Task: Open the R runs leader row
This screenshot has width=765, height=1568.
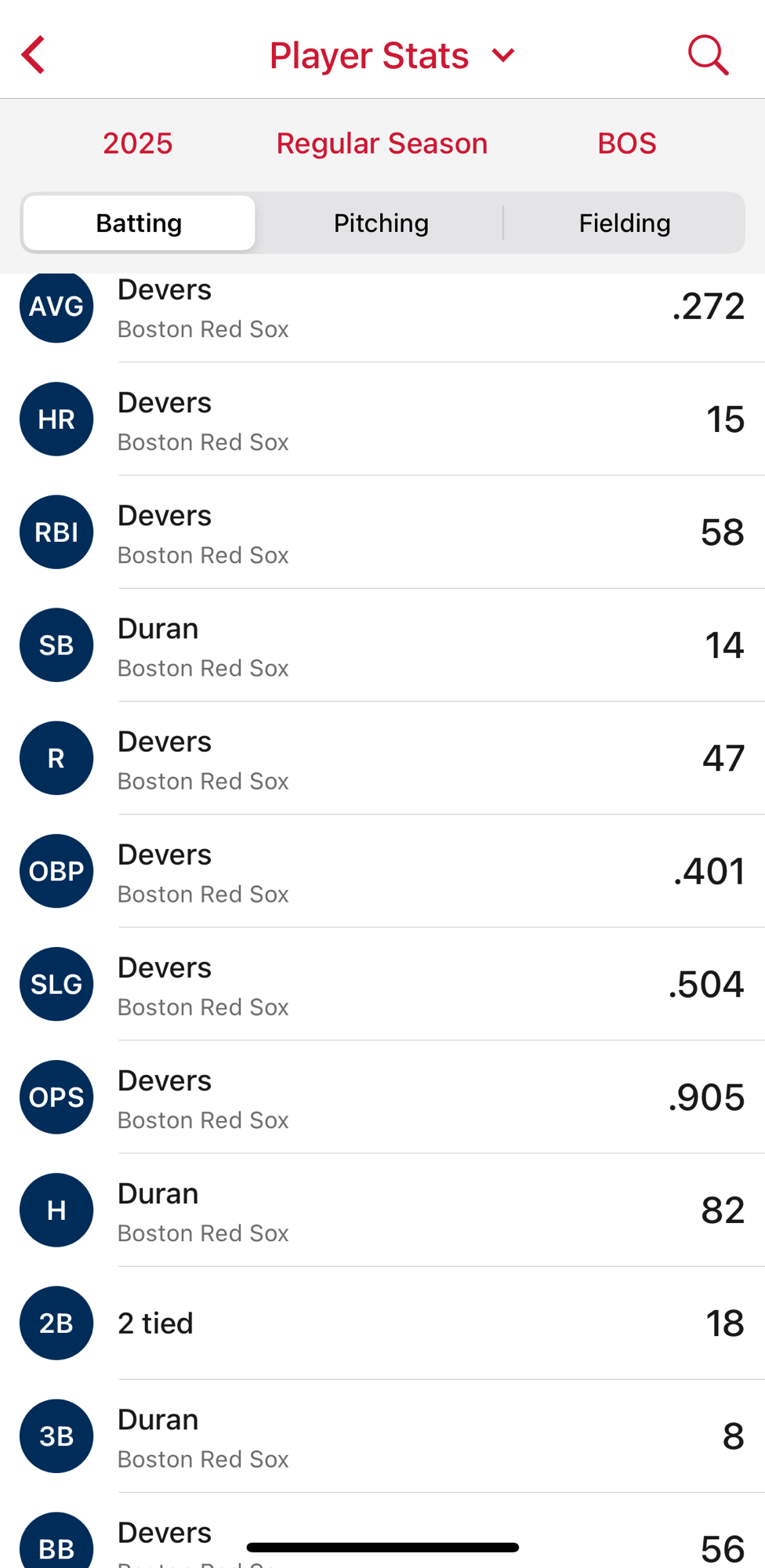Action: click(x=382, y=758)
